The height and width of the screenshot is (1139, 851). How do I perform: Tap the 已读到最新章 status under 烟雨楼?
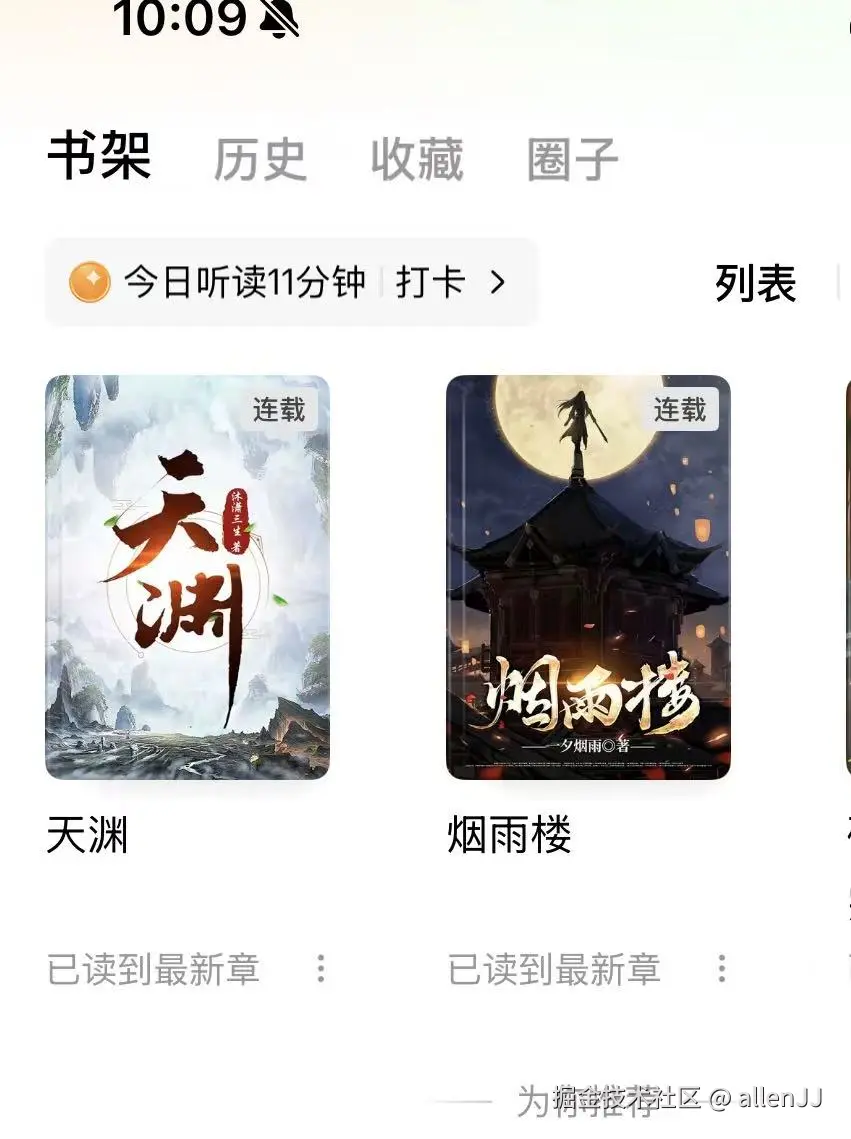(x=555, y=968)
